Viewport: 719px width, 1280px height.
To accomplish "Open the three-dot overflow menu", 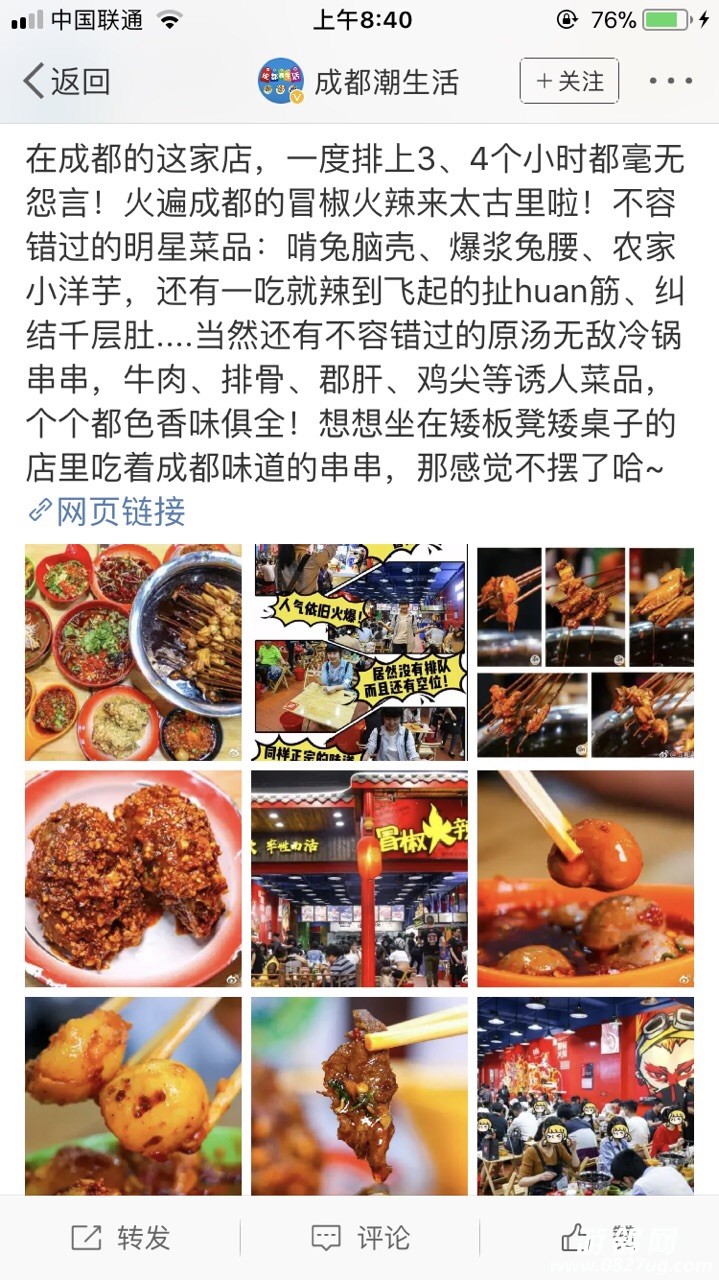I will (x=670, y=82).
